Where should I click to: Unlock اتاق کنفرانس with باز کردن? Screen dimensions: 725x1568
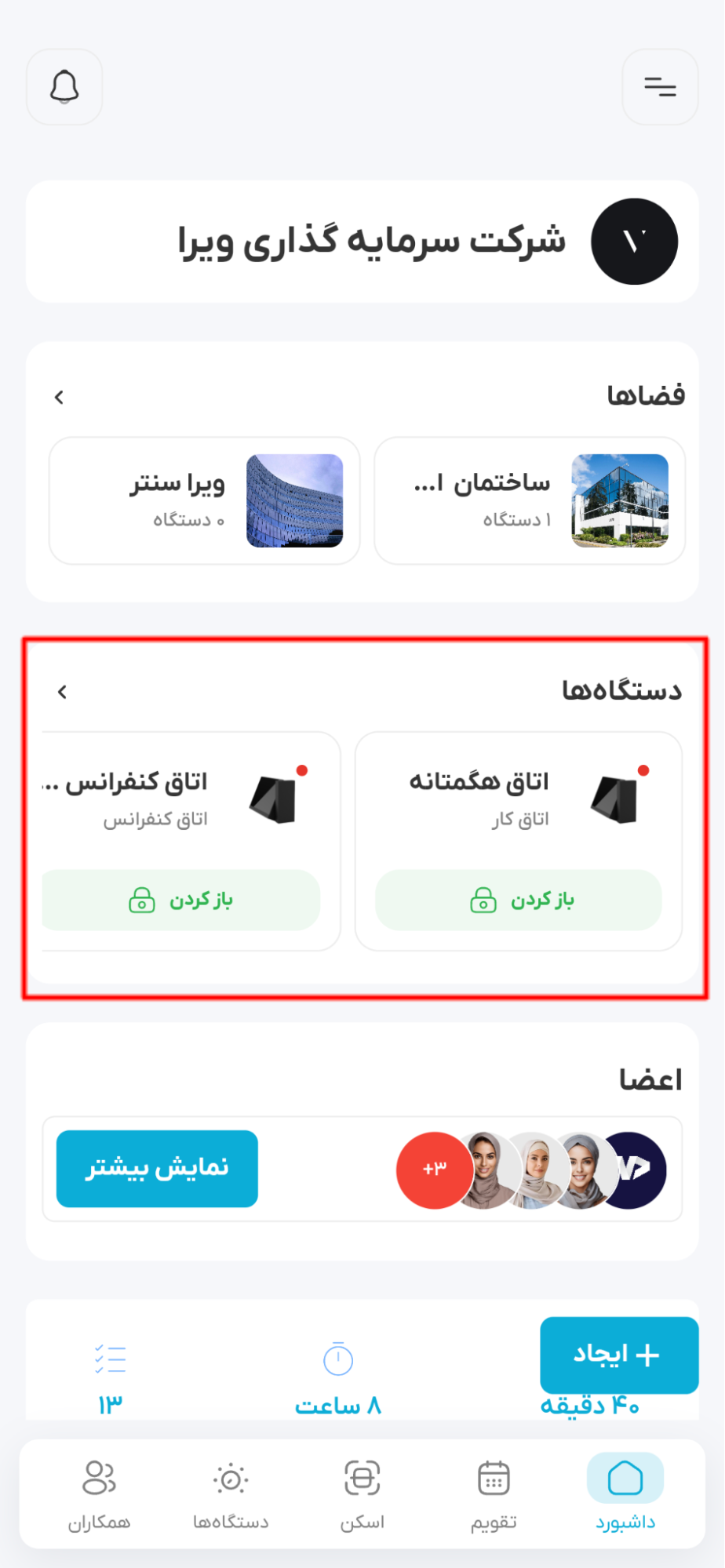click(x=181, y=900)
